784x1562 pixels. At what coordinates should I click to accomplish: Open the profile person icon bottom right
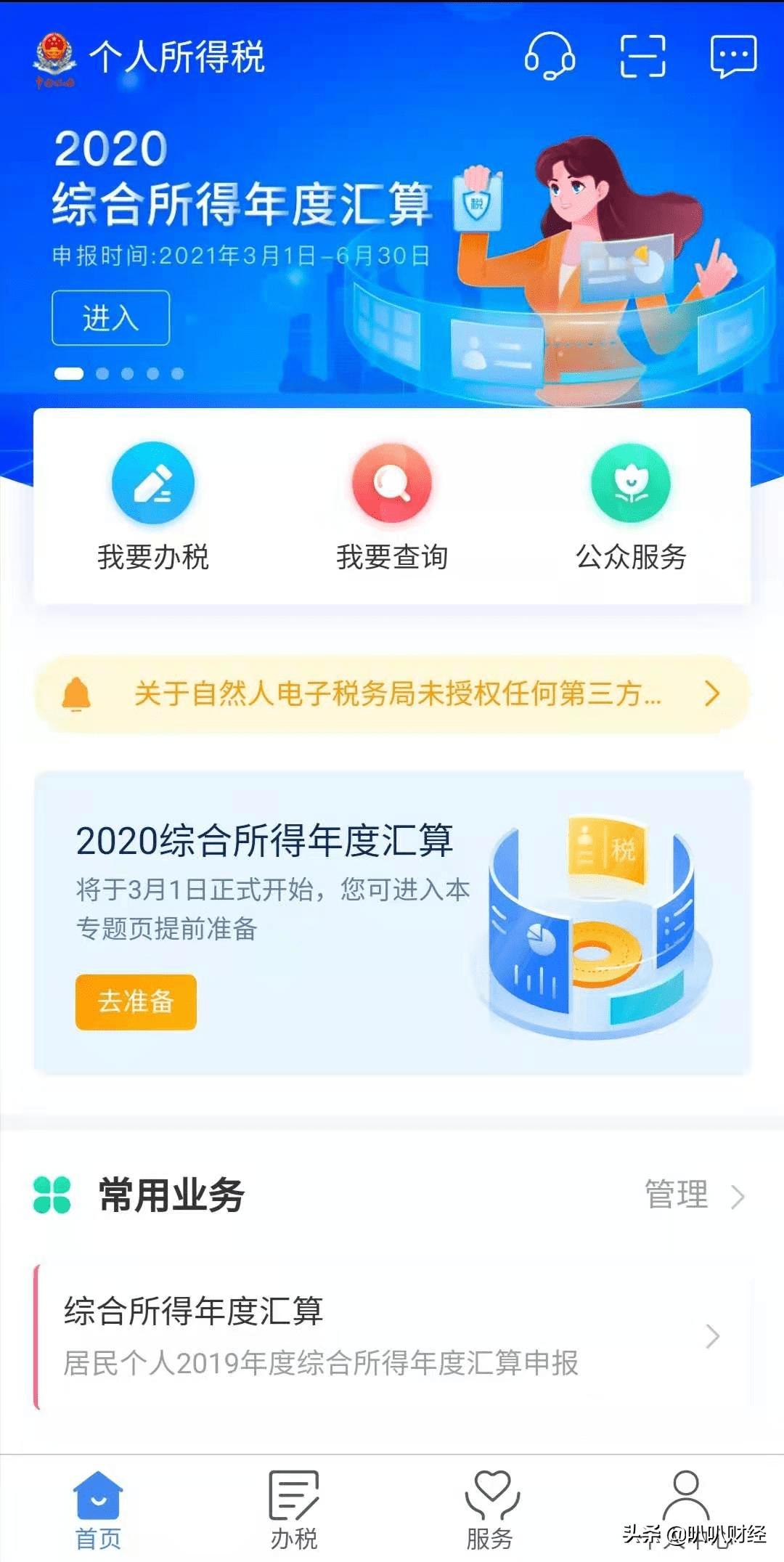685,1494
